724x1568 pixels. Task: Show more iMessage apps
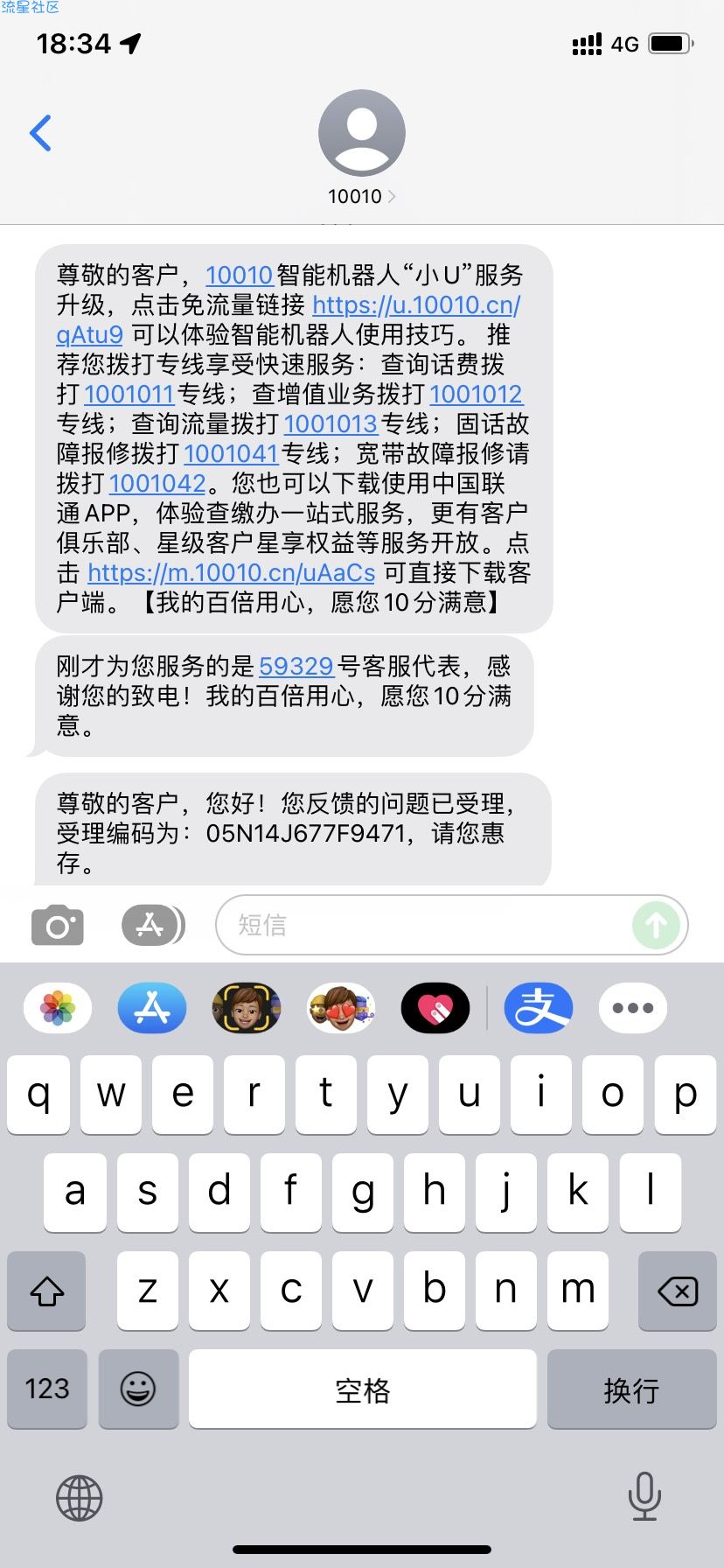632,1008
